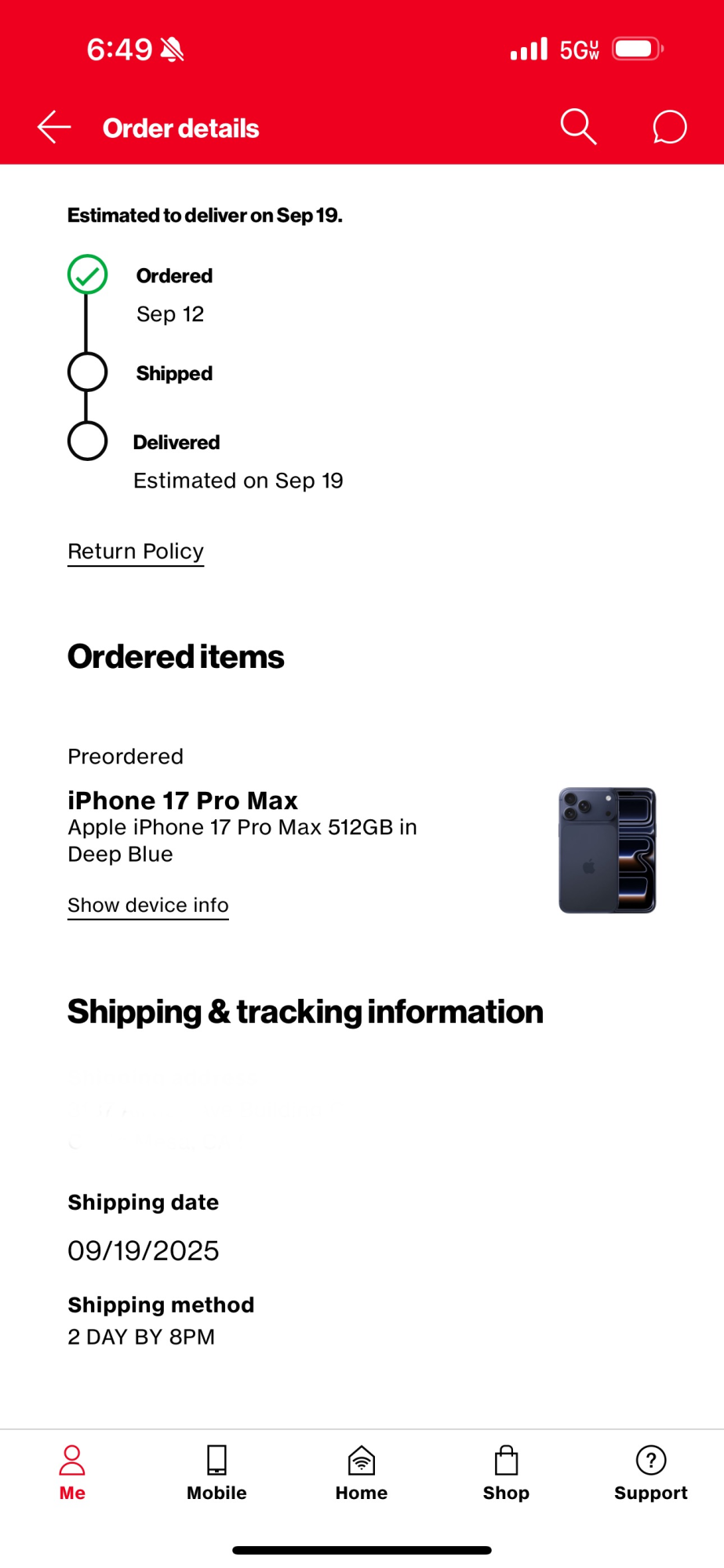Switch to the Home tab
Screen dimensions: 724x1568
click(x=362, y=1472)
